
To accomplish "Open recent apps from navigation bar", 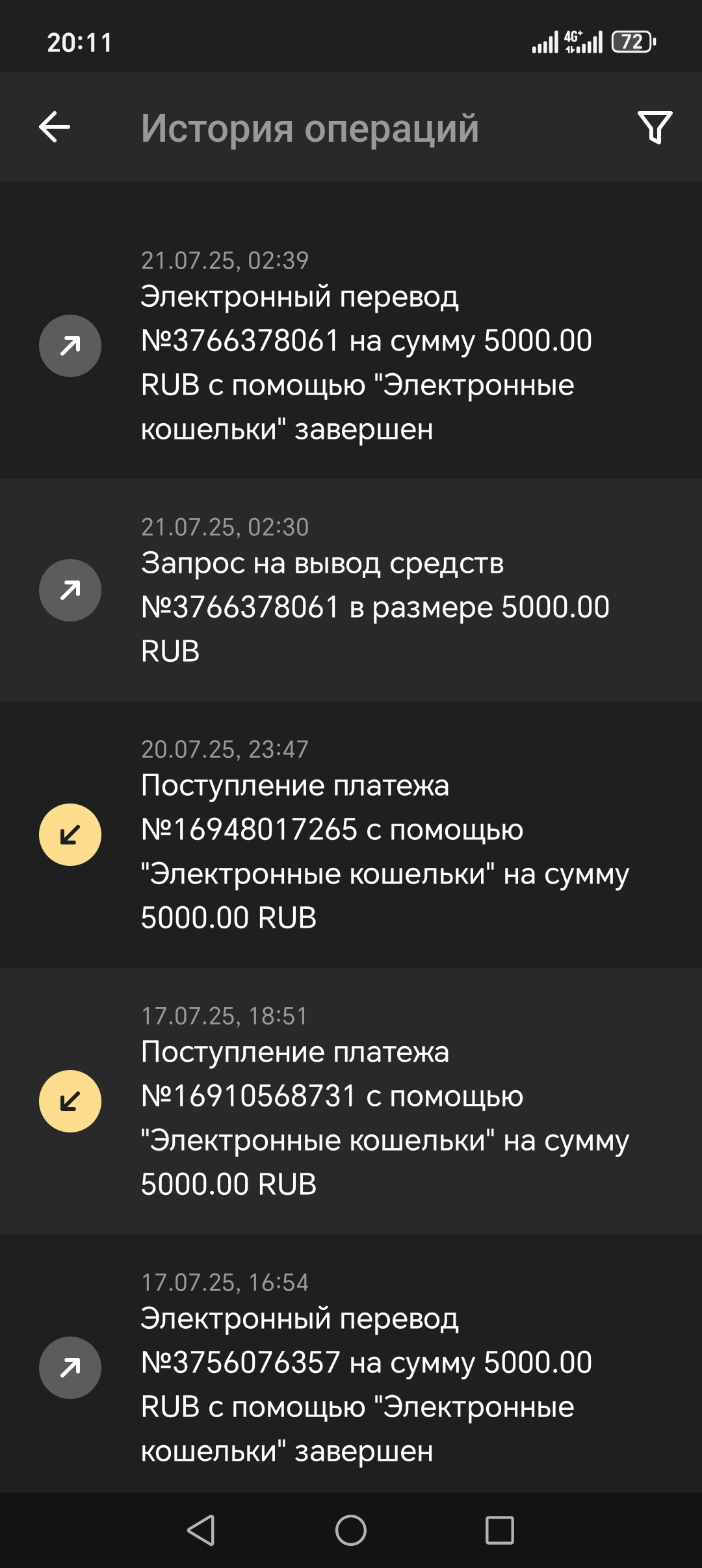I will 500,1530.
